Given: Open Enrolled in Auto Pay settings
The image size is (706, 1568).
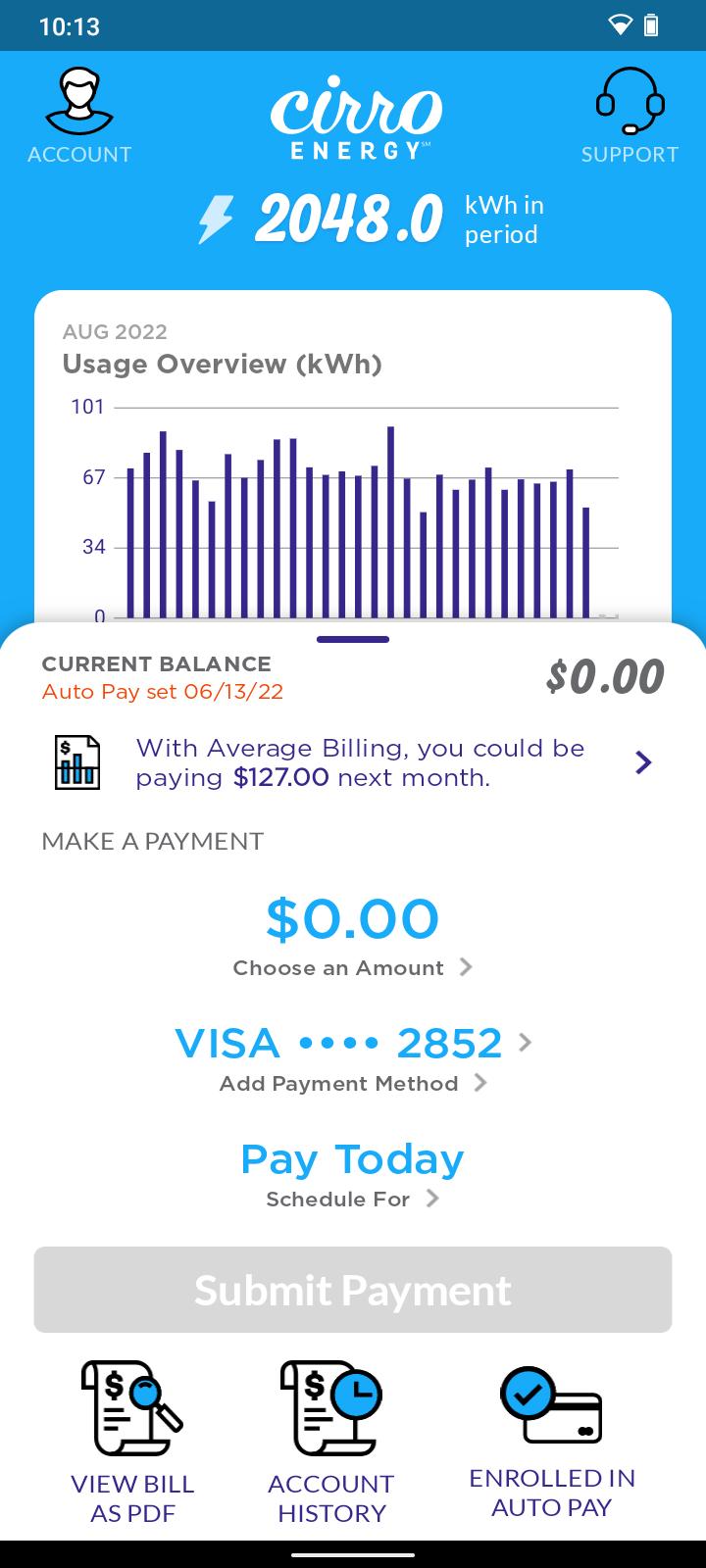Looking at the screenshot, I should (x=552, y=1443).
